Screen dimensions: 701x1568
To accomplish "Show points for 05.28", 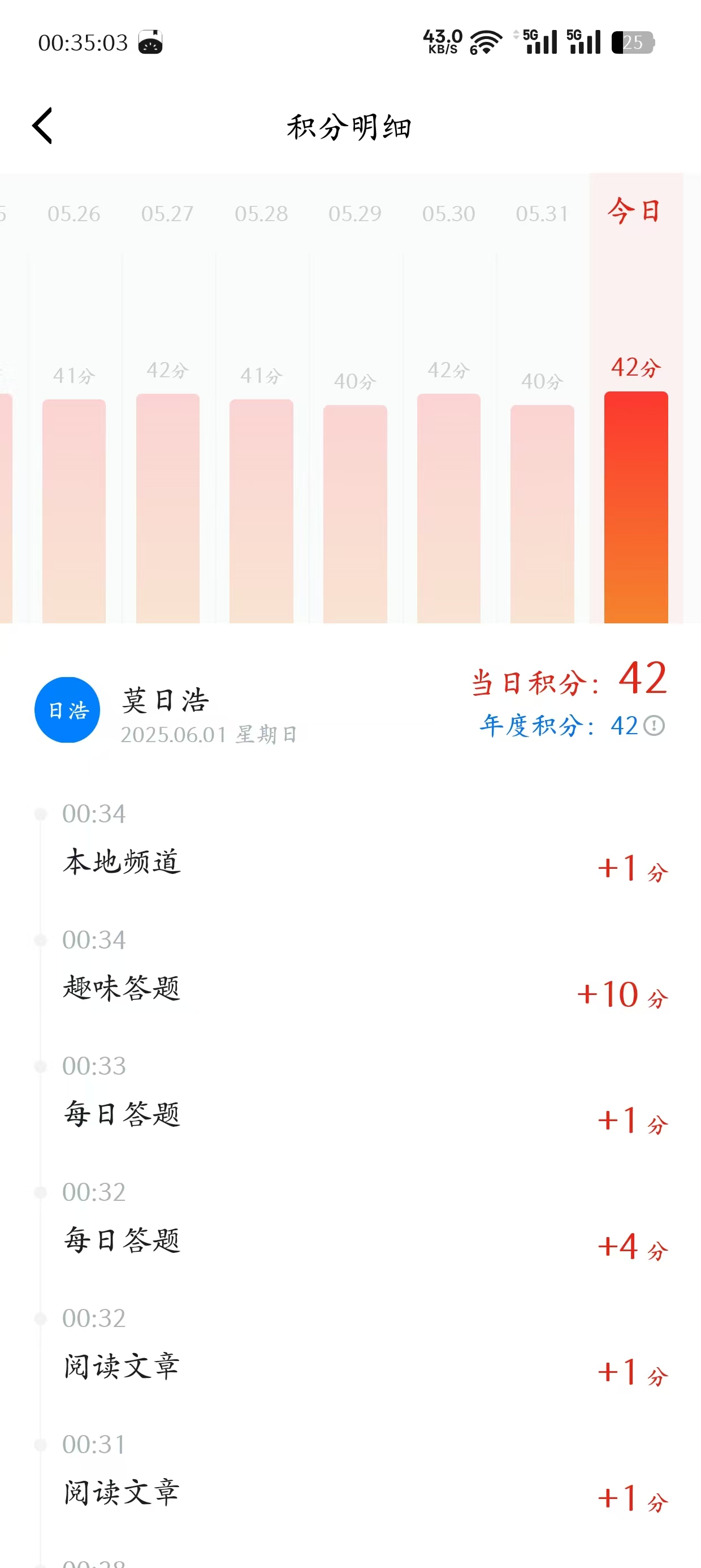I will [261, 510].
